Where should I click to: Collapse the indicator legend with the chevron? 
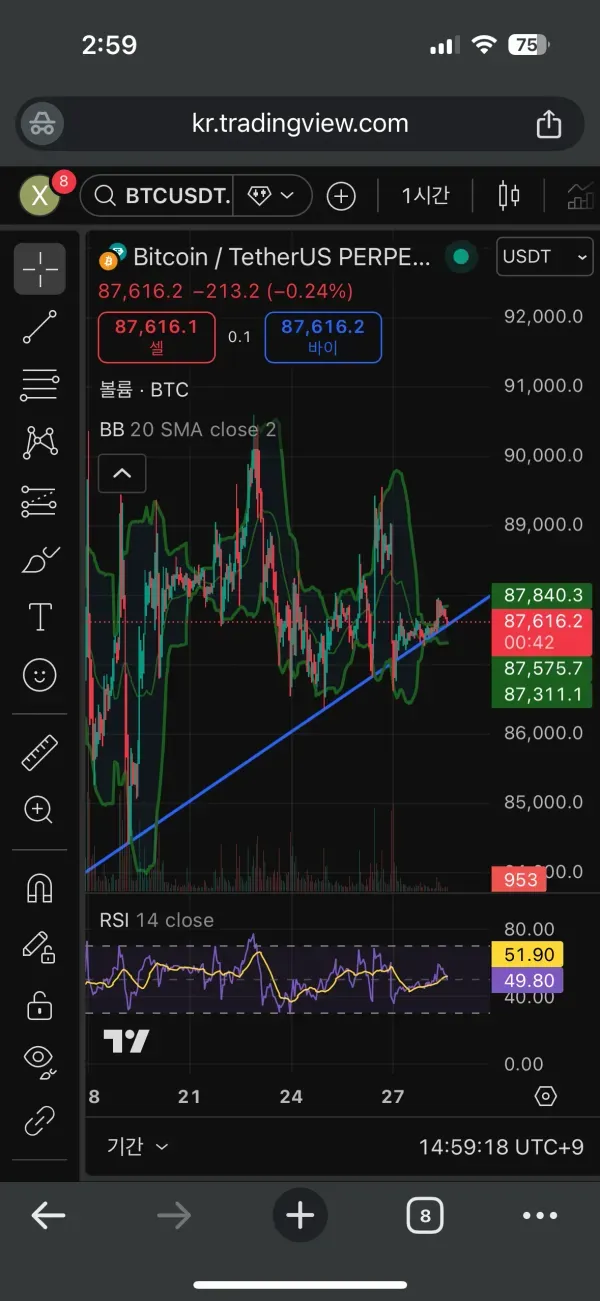(122, 473)
